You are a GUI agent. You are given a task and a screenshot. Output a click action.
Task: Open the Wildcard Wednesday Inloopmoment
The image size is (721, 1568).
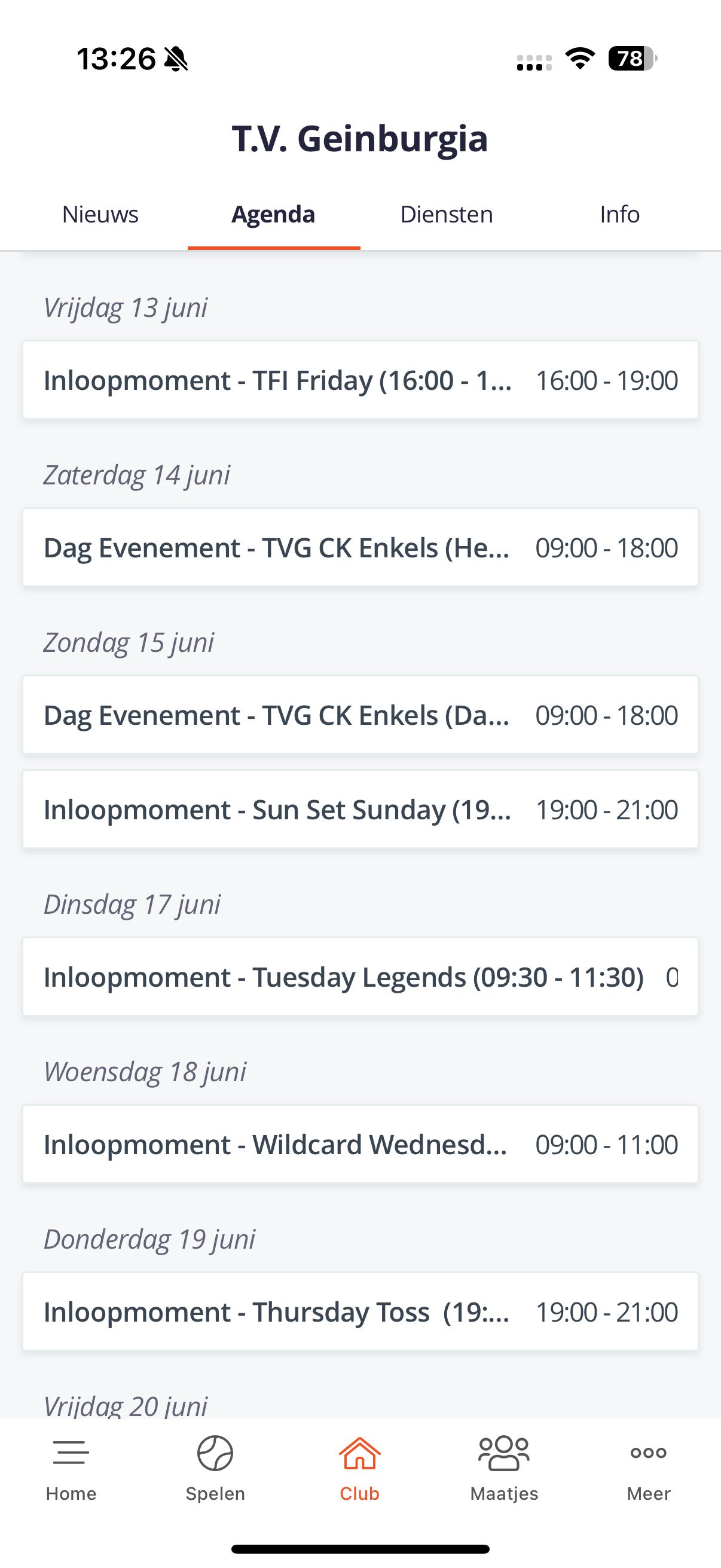(360, 1144)
